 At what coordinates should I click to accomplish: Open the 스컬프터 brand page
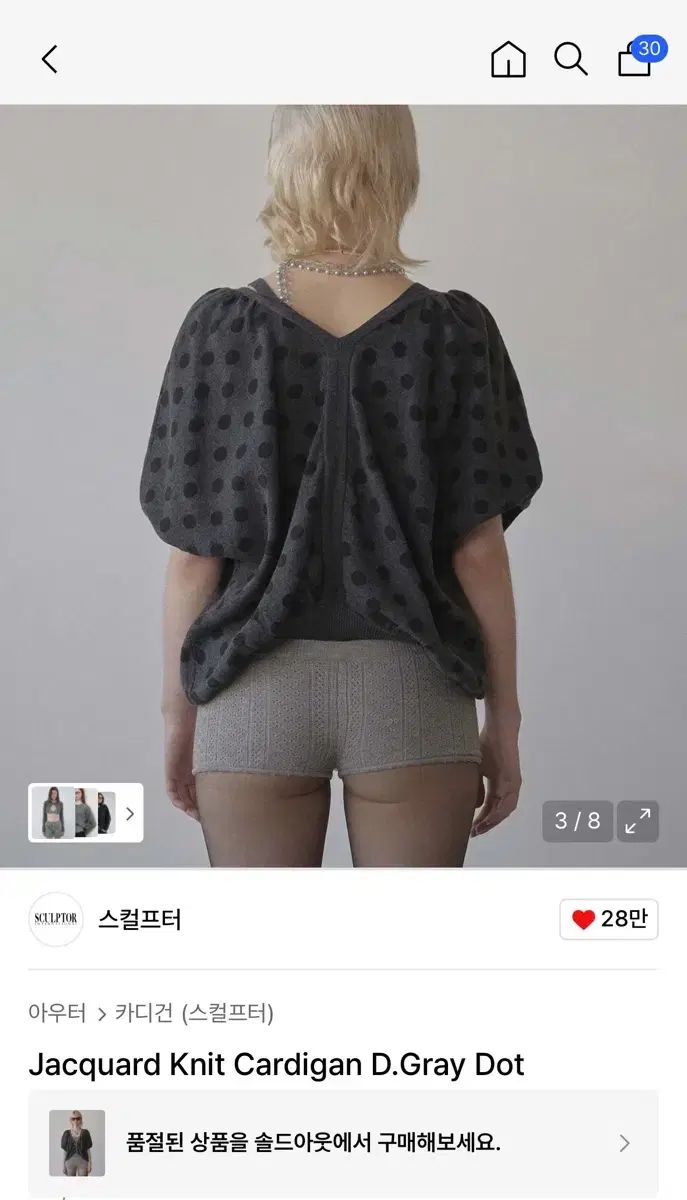[x=139, y=919]
